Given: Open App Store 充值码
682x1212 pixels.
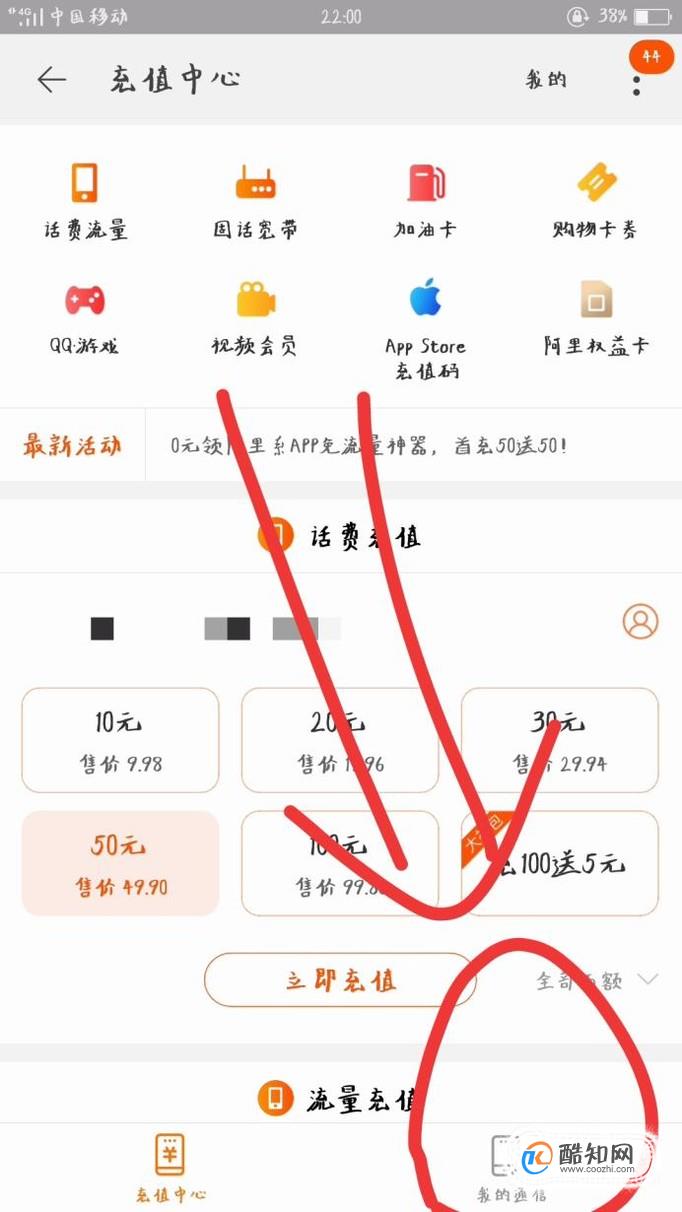Looking at the screenshot, I should pos(425,330).
